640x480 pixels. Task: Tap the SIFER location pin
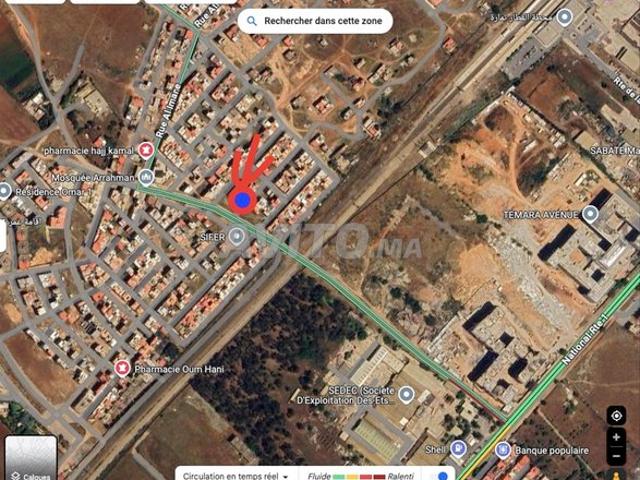pyautogui.click(x=237, y=236)
